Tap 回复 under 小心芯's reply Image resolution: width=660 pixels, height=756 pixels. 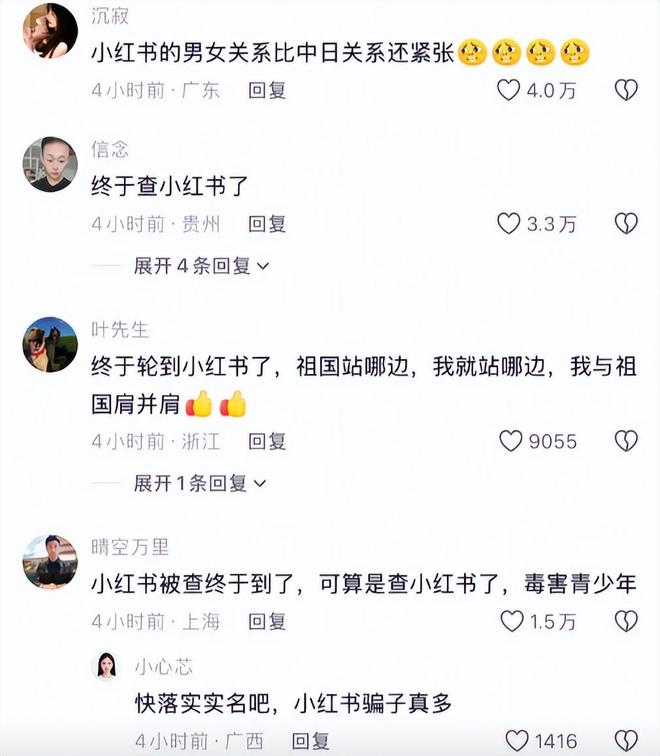pyautogui.click(x=310, y=741)
